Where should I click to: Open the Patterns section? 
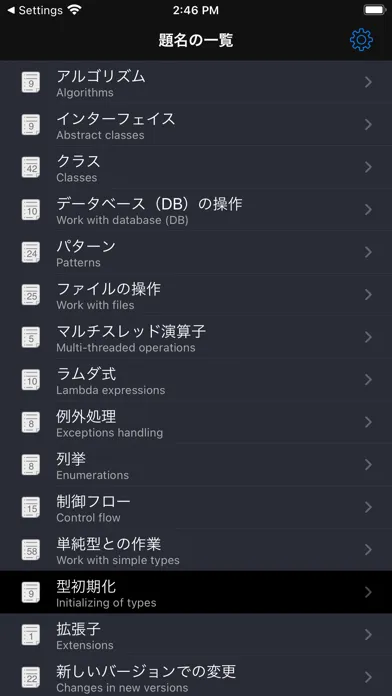click(196, 253)
